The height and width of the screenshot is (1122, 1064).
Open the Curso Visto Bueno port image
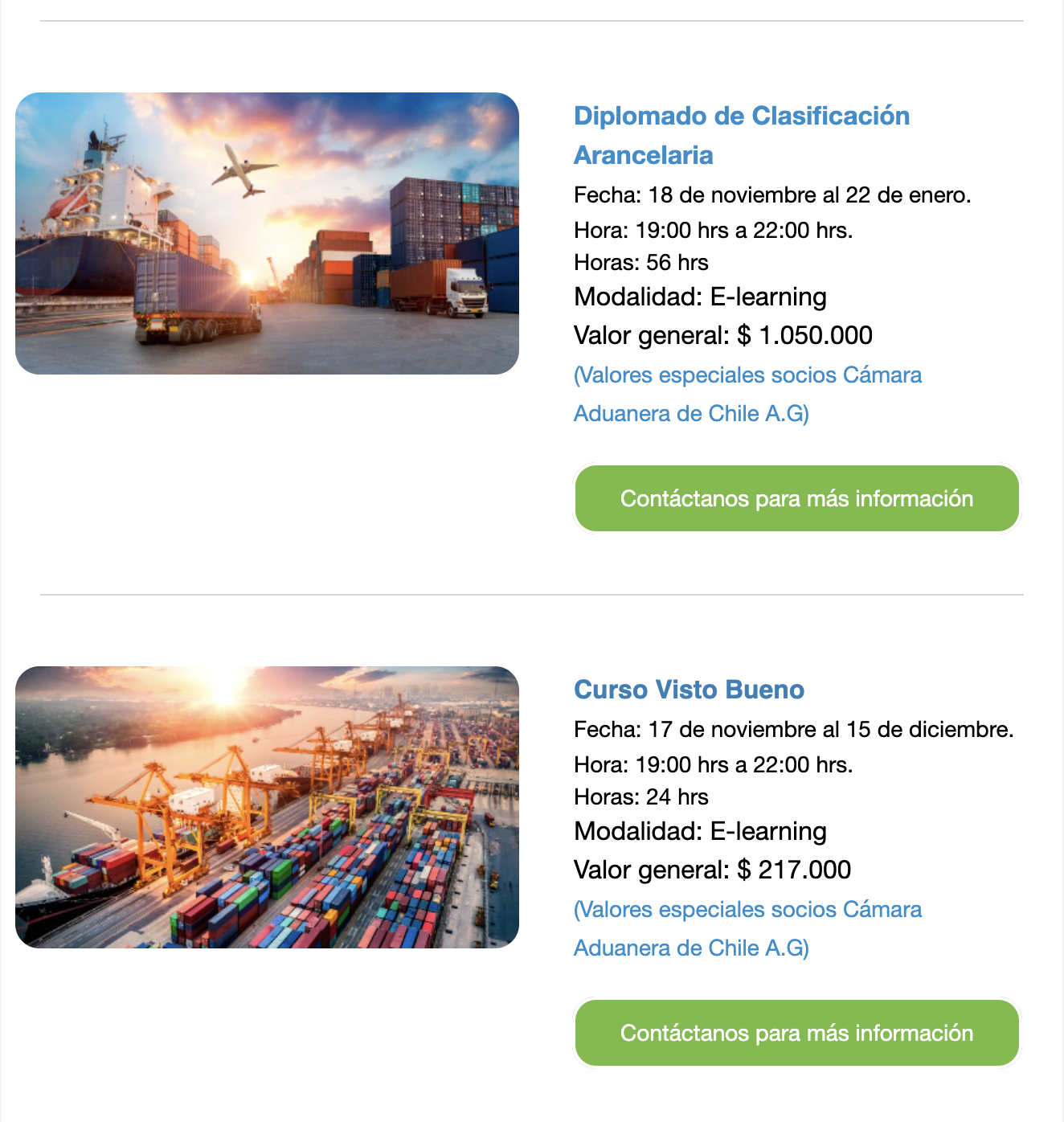tap(267, 807)
